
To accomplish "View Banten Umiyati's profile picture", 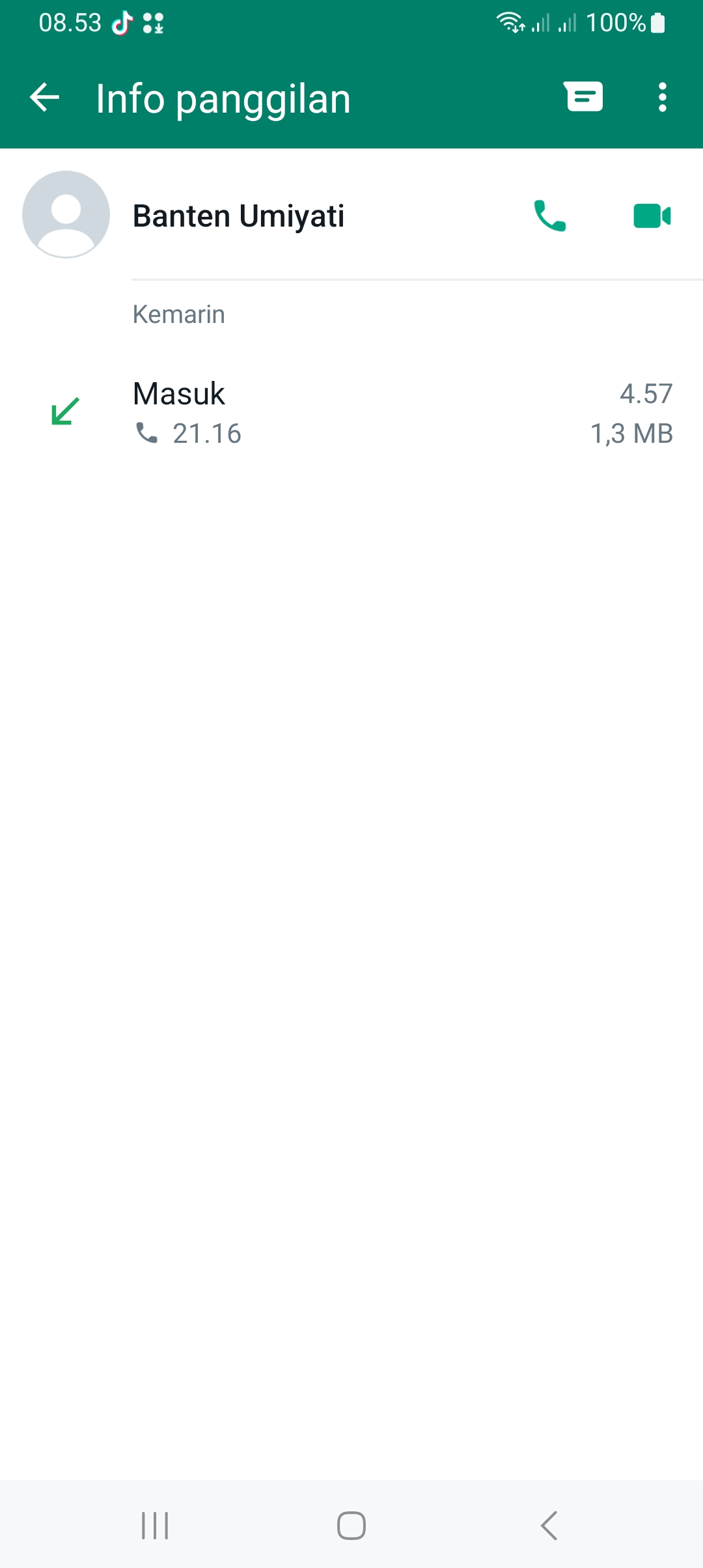I will pos(66,214).
